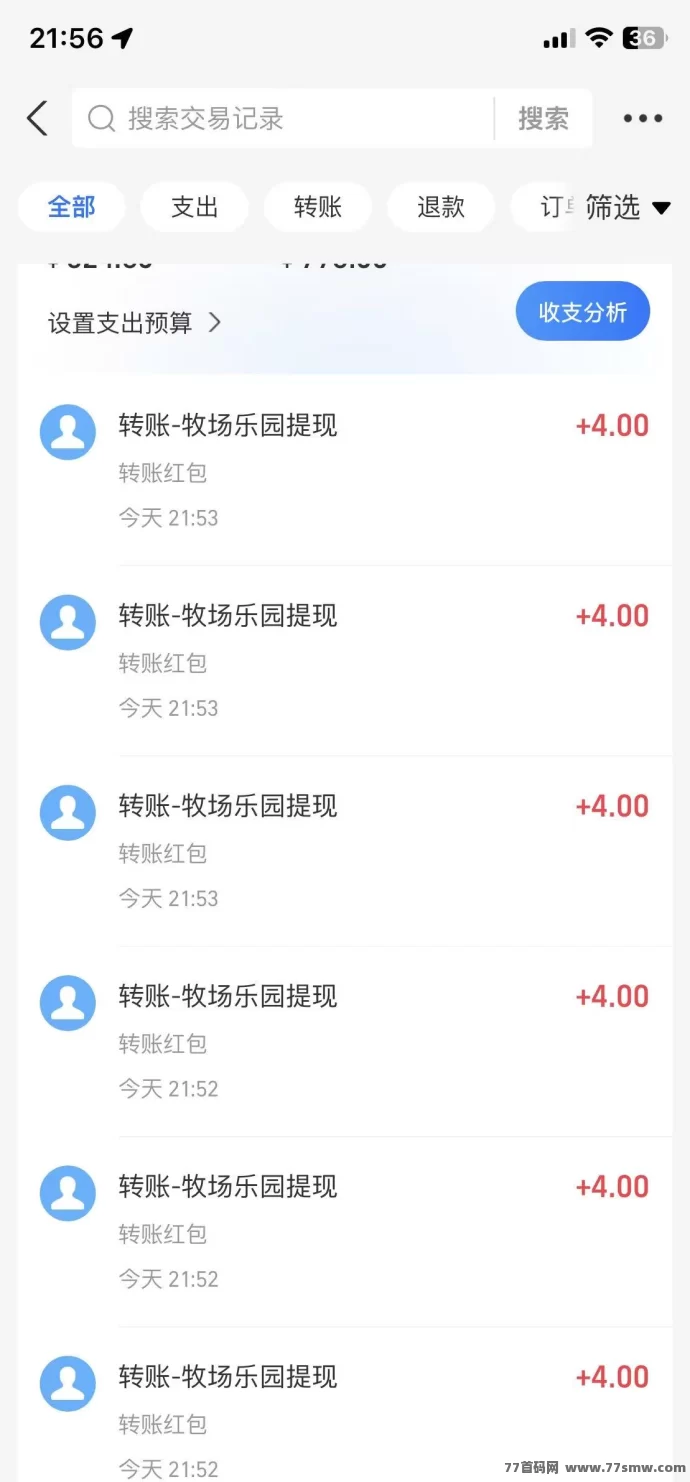Expand the 筛选 filter dropdown

(627, 207)
